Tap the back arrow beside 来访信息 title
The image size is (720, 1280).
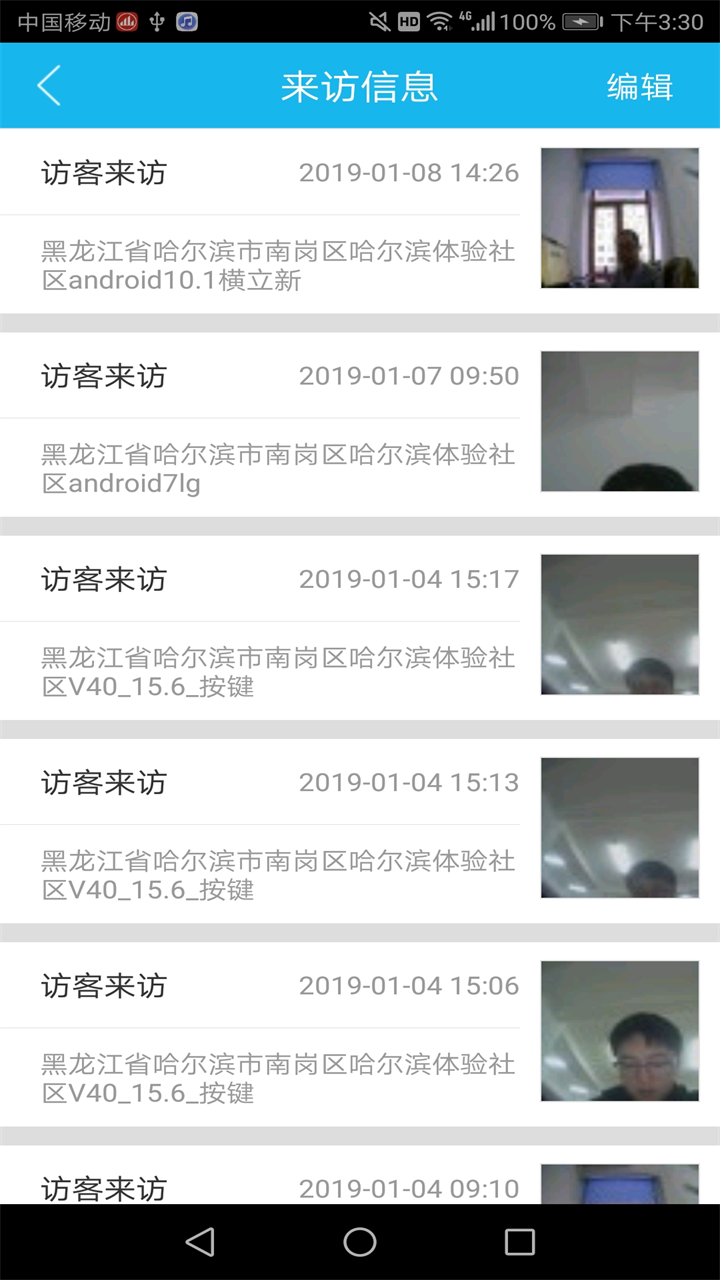(x=48, y=86)
